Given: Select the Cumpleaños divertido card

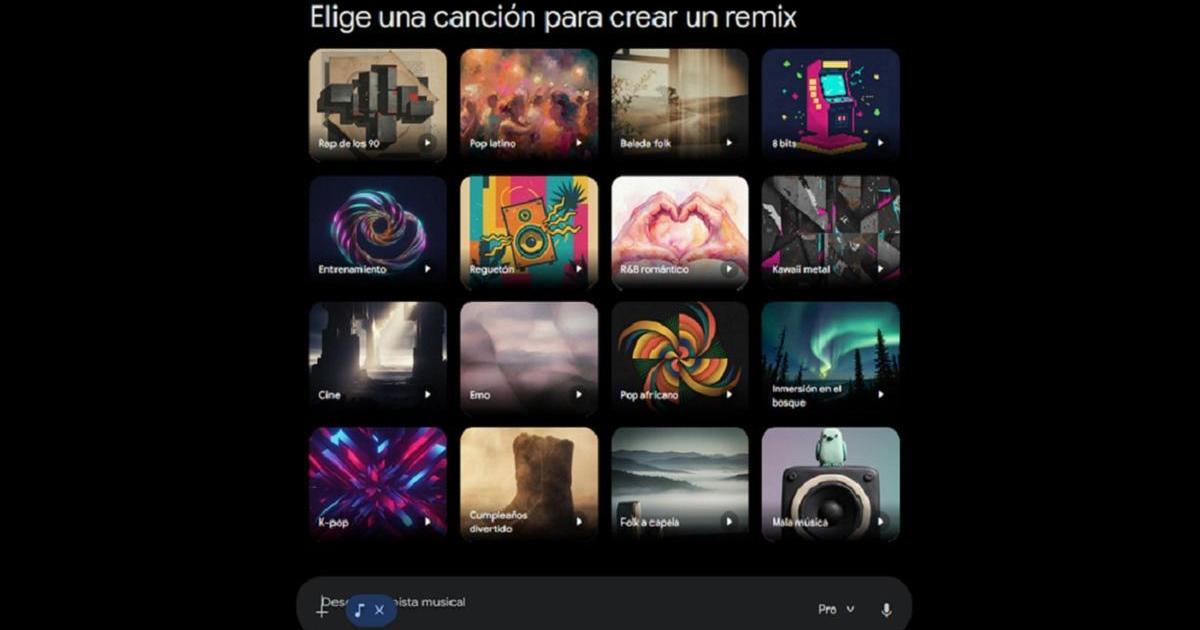Looking at the screenshot, I should pyautogui.click(x=528, y=480).
